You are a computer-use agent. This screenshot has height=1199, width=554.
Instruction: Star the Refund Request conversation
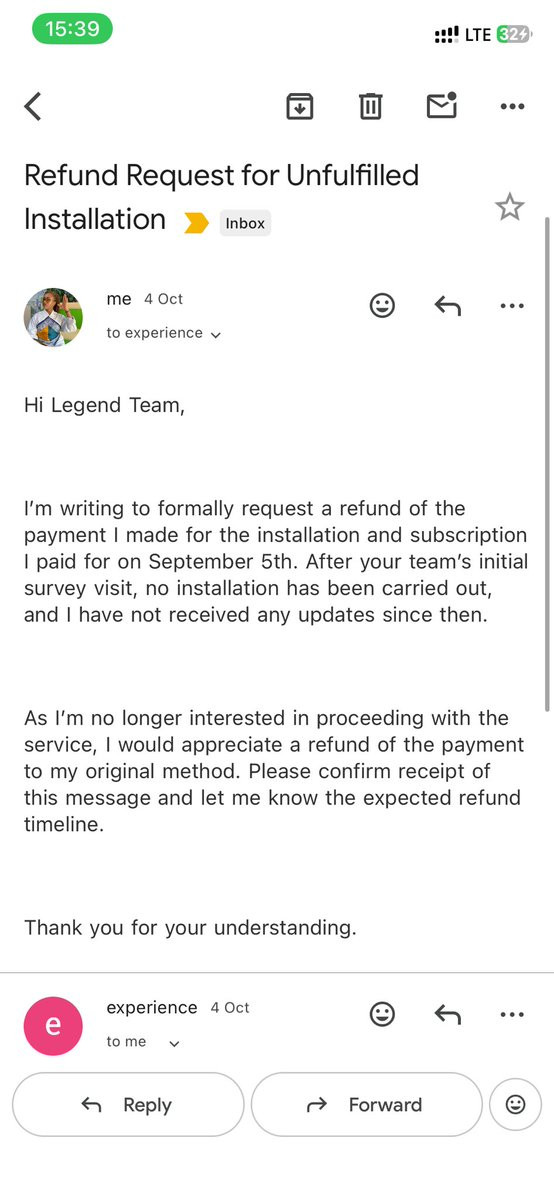510,207
